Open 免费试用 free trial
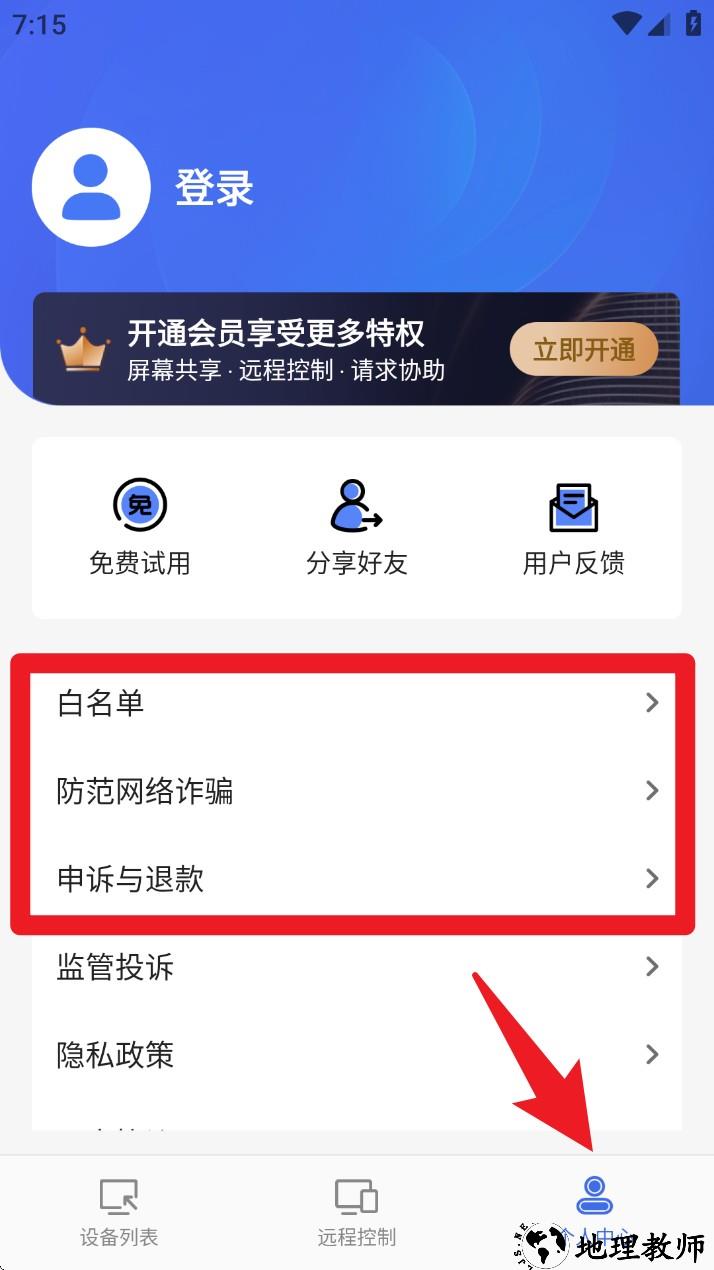Screen dimensions: 714x1270 coord(140,528)
